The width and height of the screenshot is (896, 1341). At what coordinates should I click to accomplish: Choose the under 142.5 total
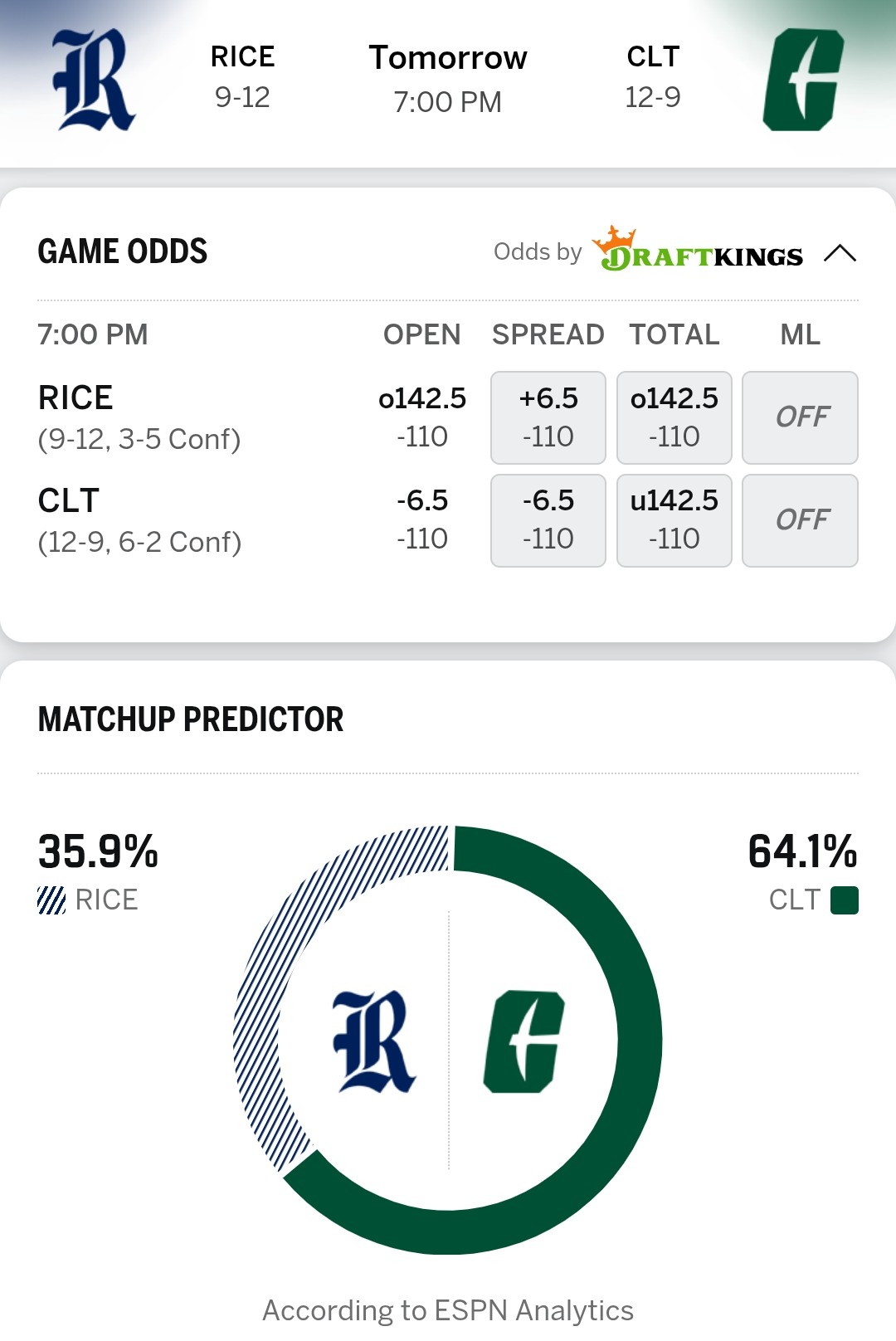pyautogui.click(x=674, y=520)
